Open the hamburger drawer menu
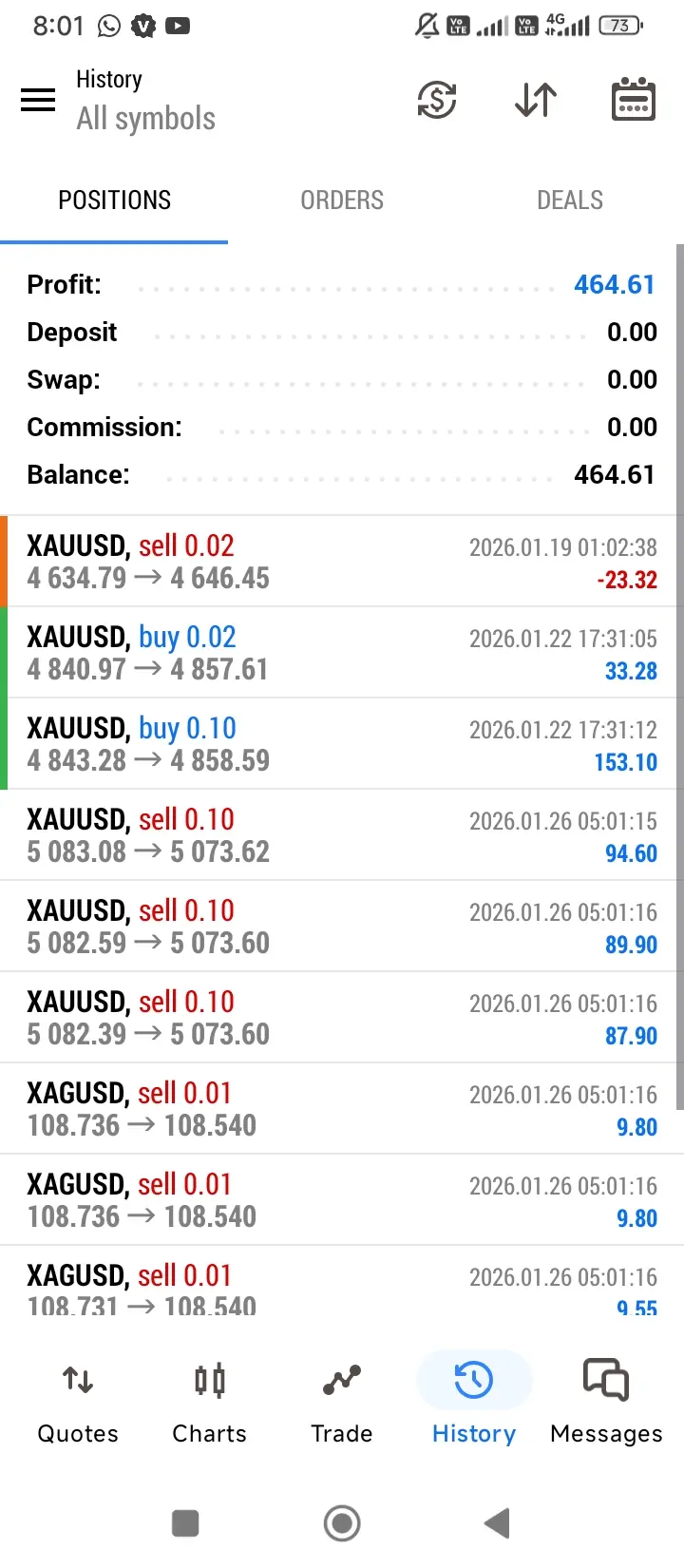This screenshot has width=684, height=1568. [38, 100]
